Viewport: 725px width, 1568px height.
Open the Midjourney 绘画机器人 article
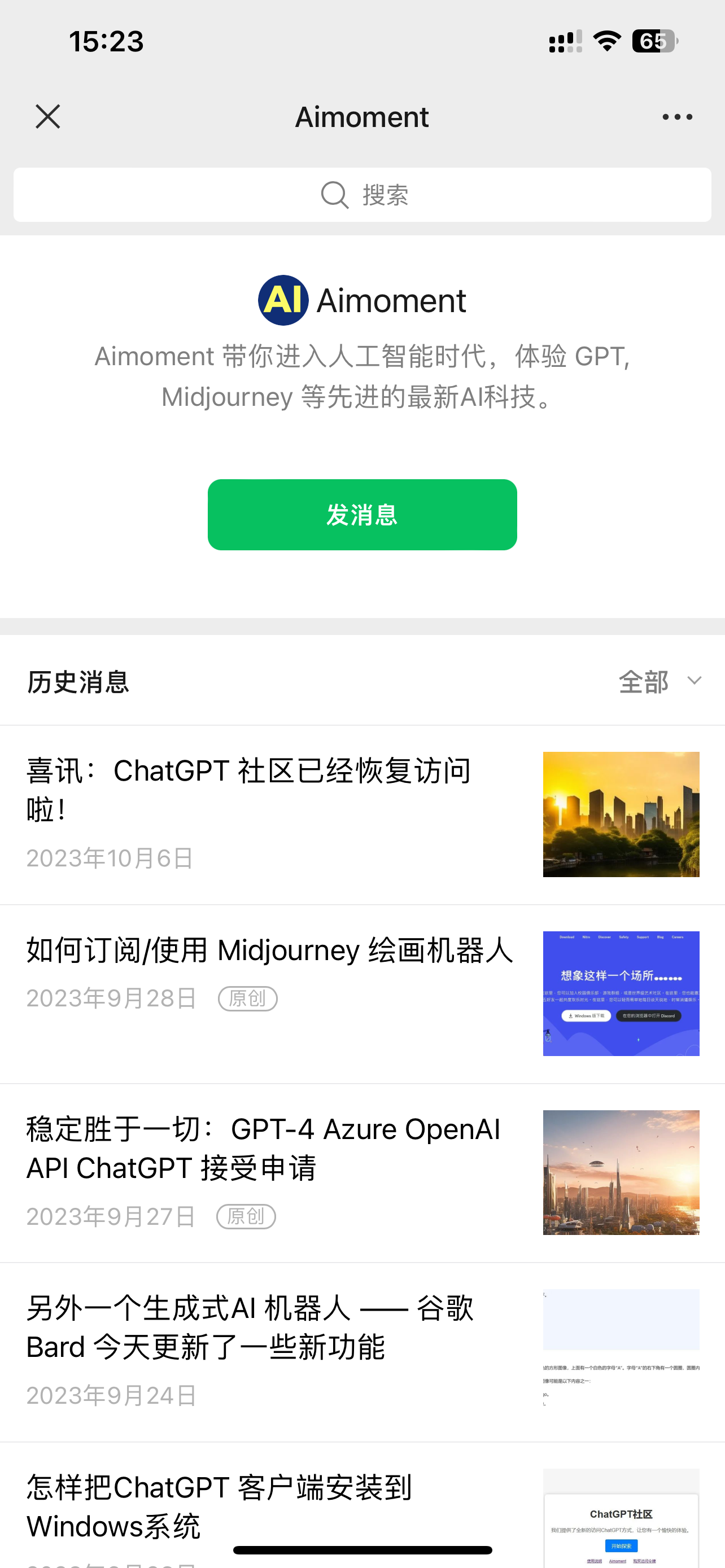pyautogui.click(x=270, y=950)
